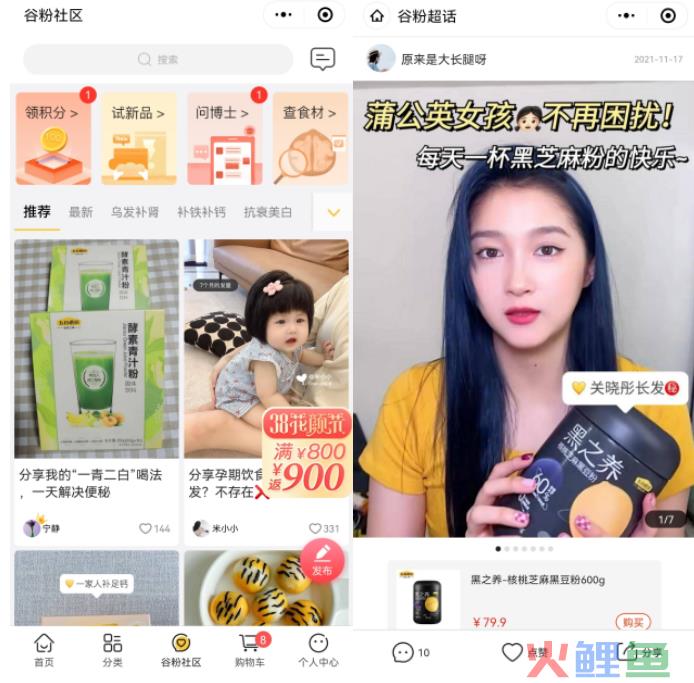The width and height of the screenshot is (694, 683).
Task: Switch to the 抗衰美白 tab
Action: coord(268,213)
